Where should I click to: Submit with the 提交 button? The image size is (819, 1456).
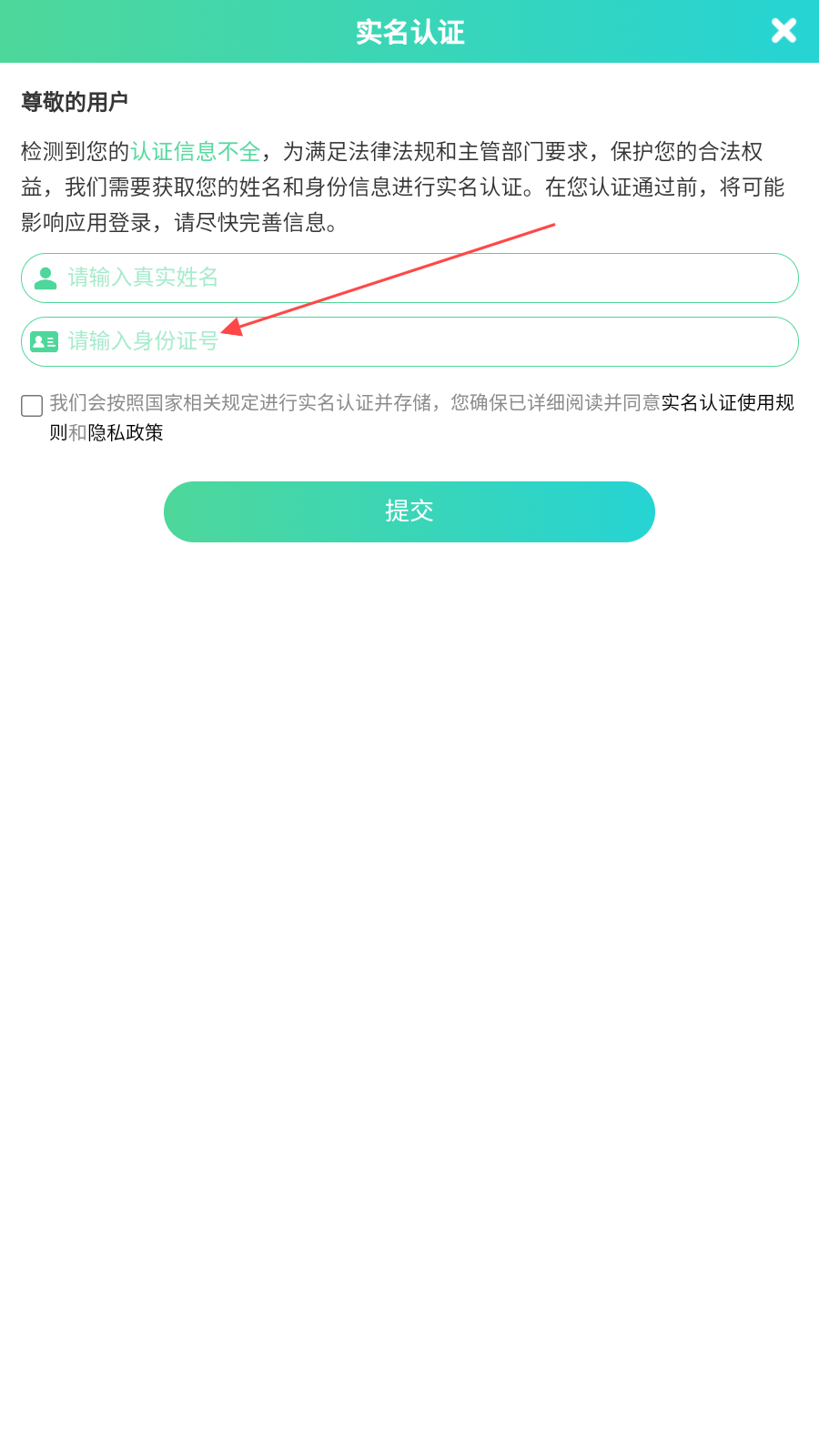click(409, 511)
